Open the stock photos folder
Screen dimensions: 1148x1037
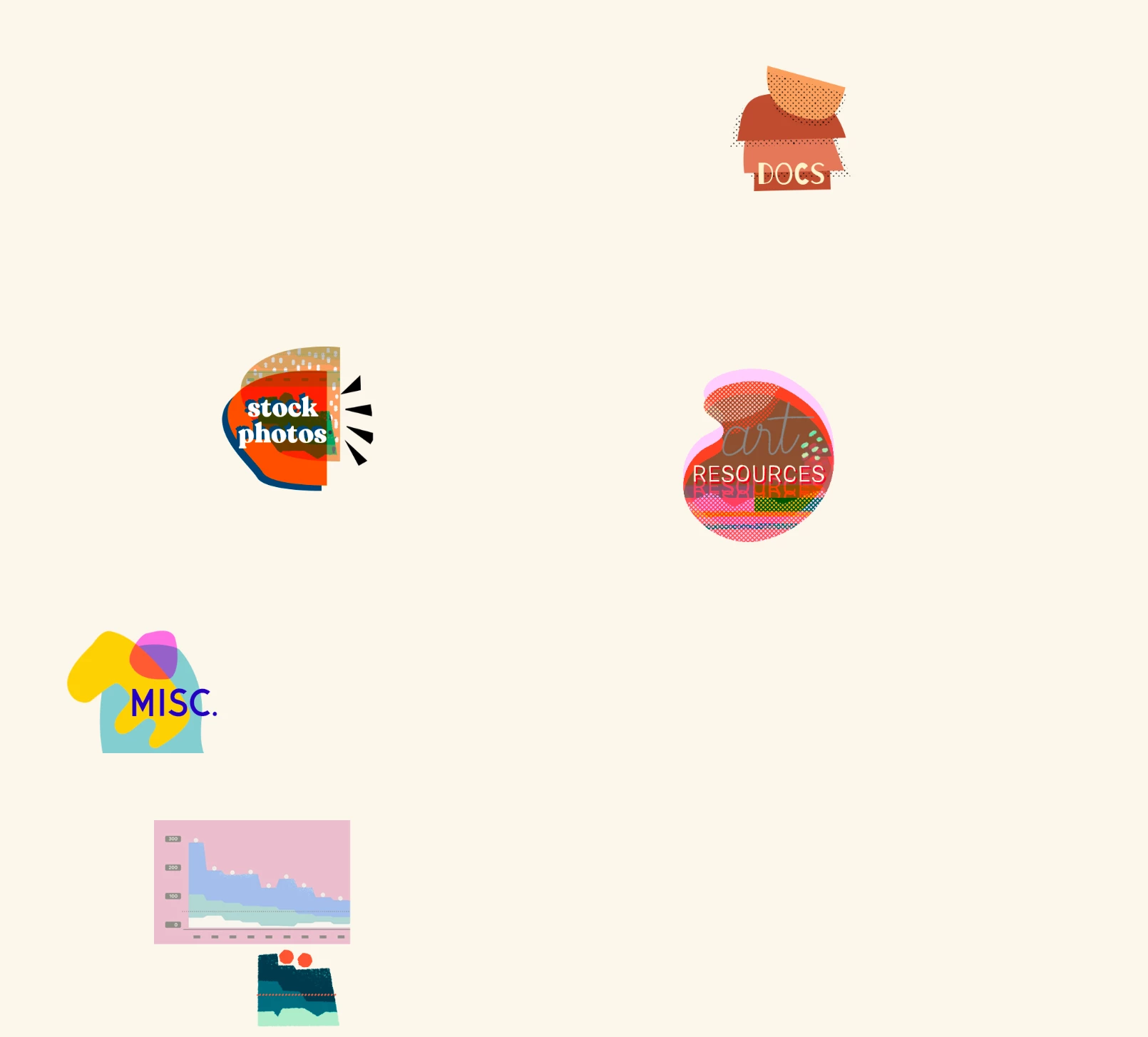pos(291,421)
